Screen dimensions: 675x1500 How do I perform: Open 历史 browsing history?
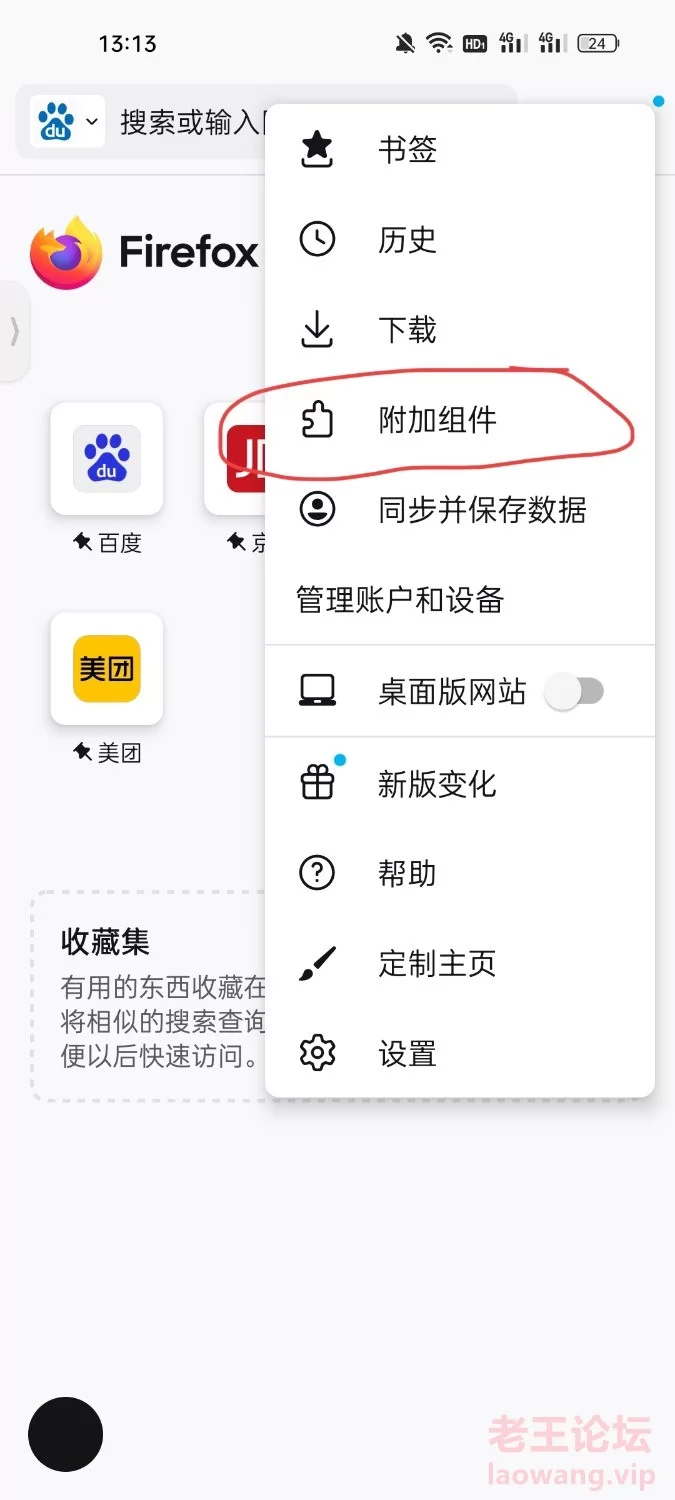pos(406,240)
